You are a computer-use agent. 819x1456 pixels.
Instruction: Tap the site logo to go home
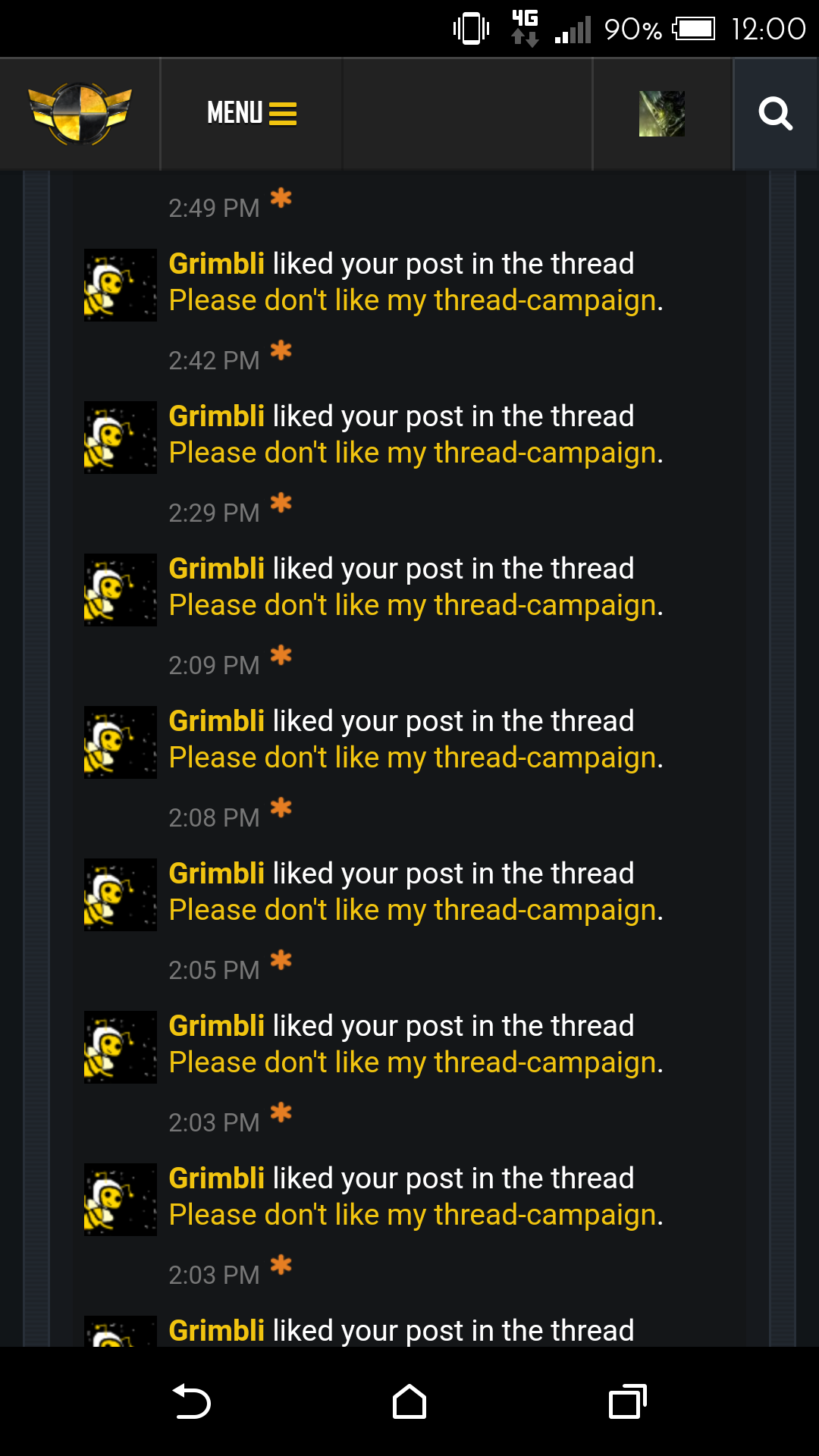point(80,114)
